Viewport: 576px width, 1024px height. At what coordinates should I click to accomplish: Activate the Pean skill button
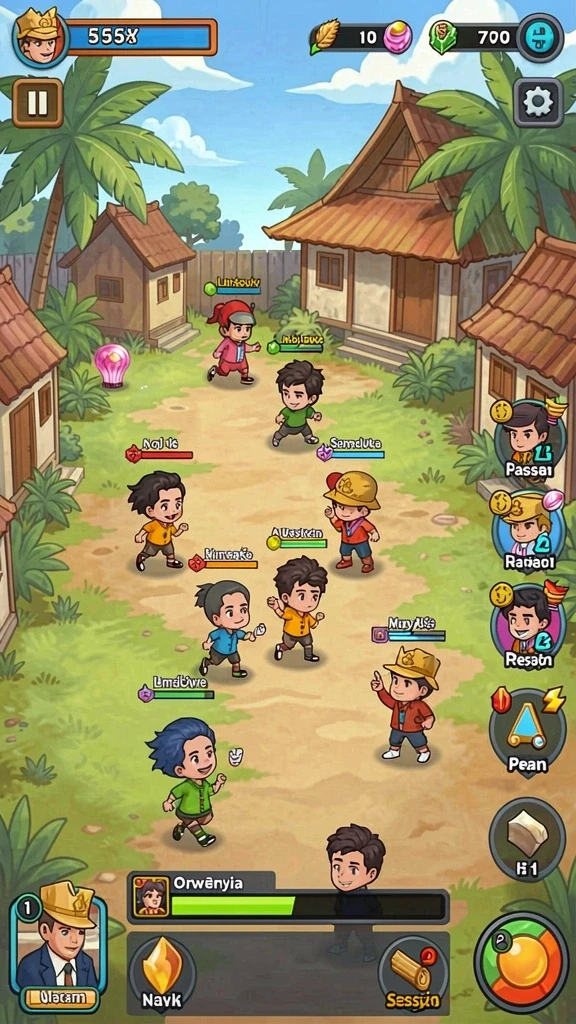528,733
